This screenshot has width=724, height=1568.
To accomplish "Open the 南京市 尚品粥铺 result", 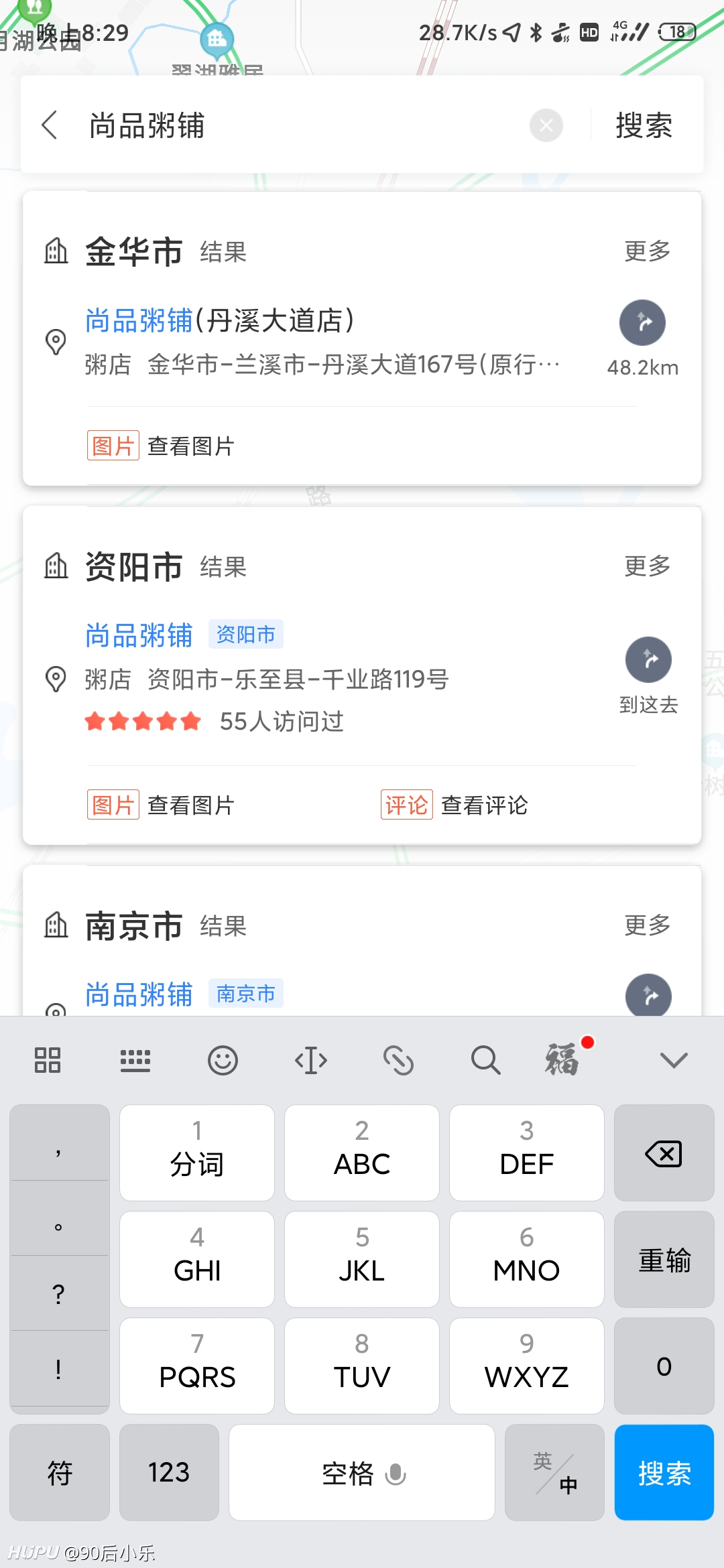I will point(139,994).
